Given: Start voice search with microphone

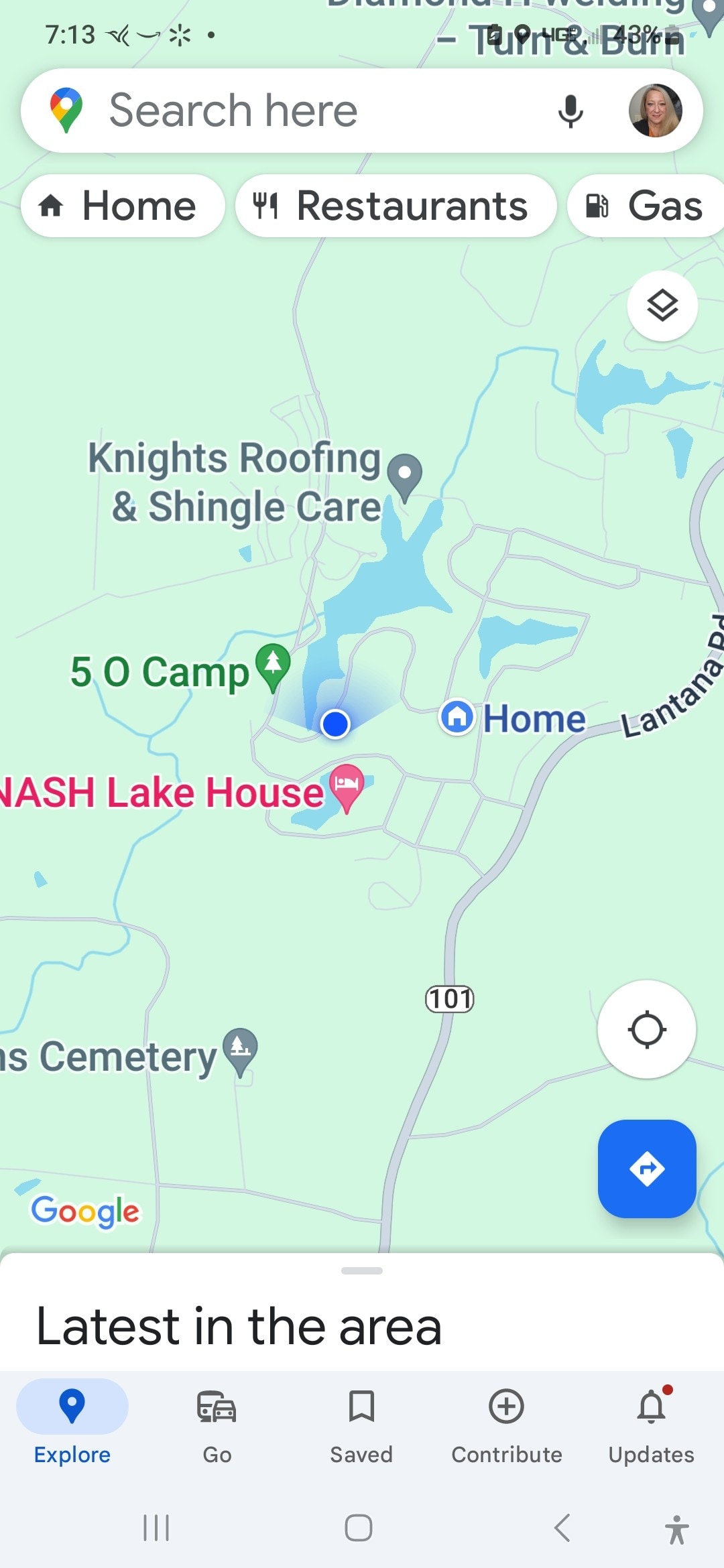Looking at the screenshot, I should [x=570, y=111].
